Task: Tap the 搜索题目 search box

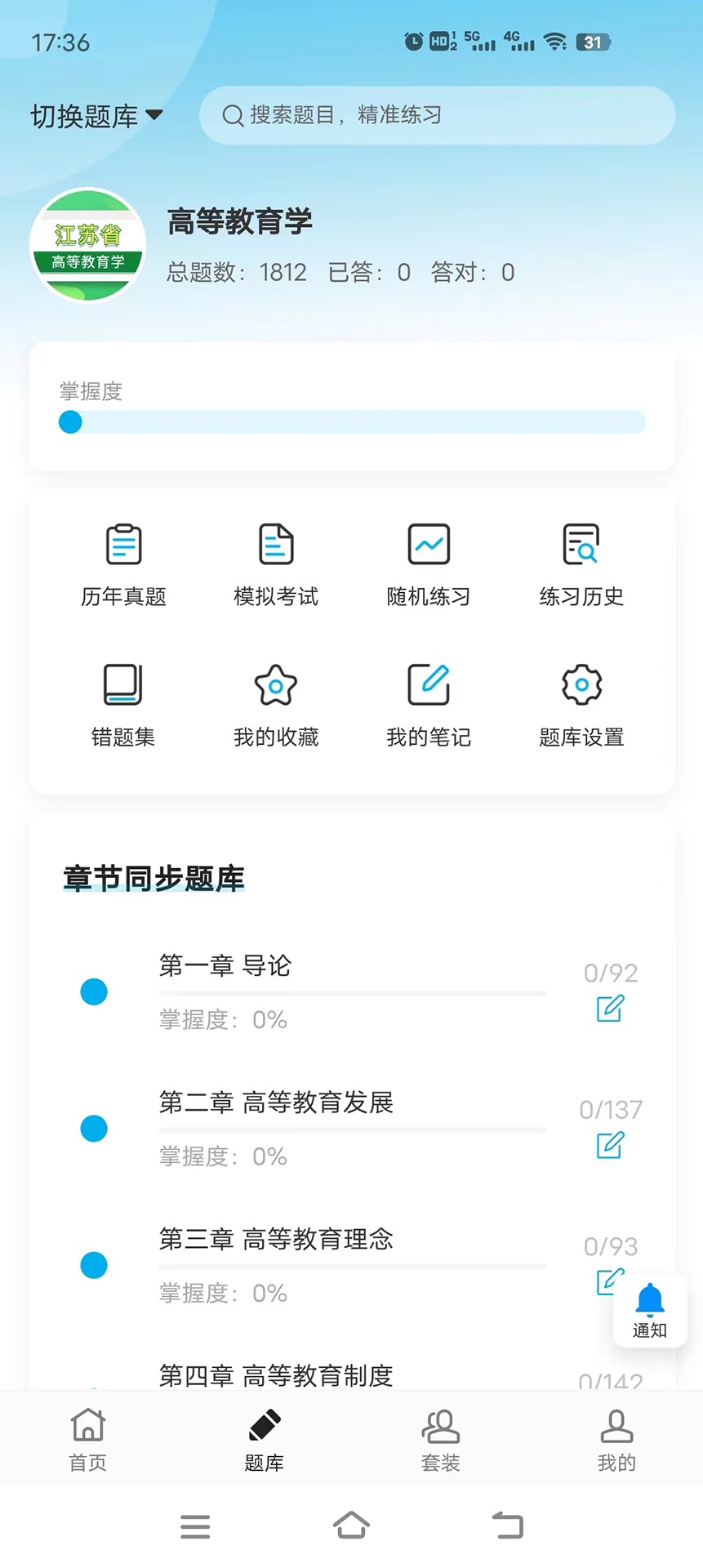Action: 437,115
